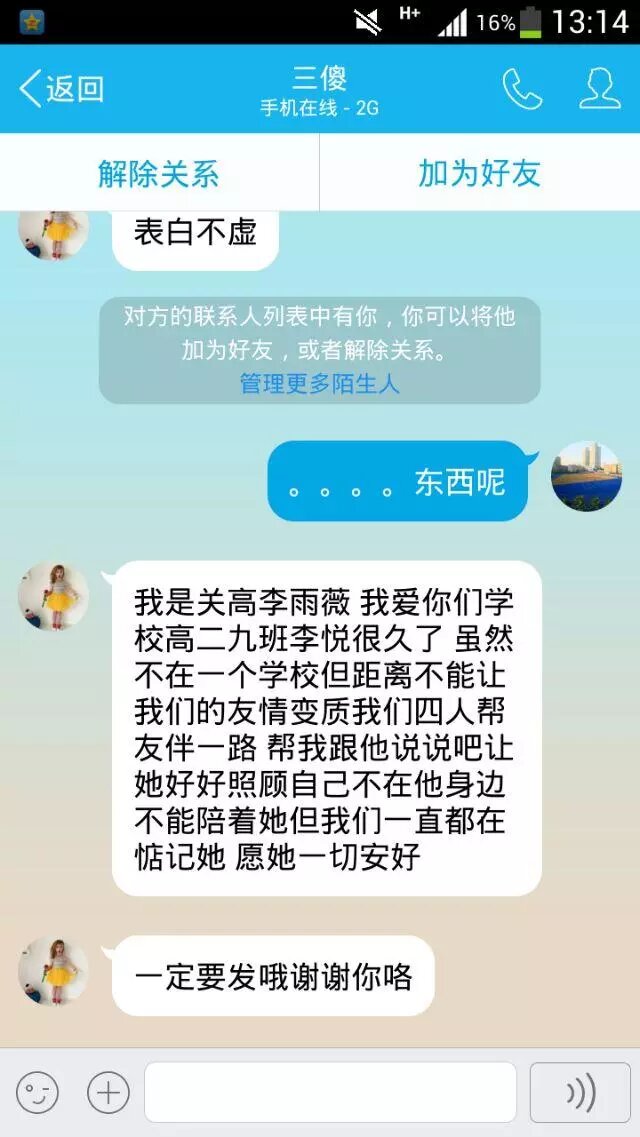The height and width of the screenshot is (1137, 640).
Task: Start a voice call with 三傻
Action: 521,89
